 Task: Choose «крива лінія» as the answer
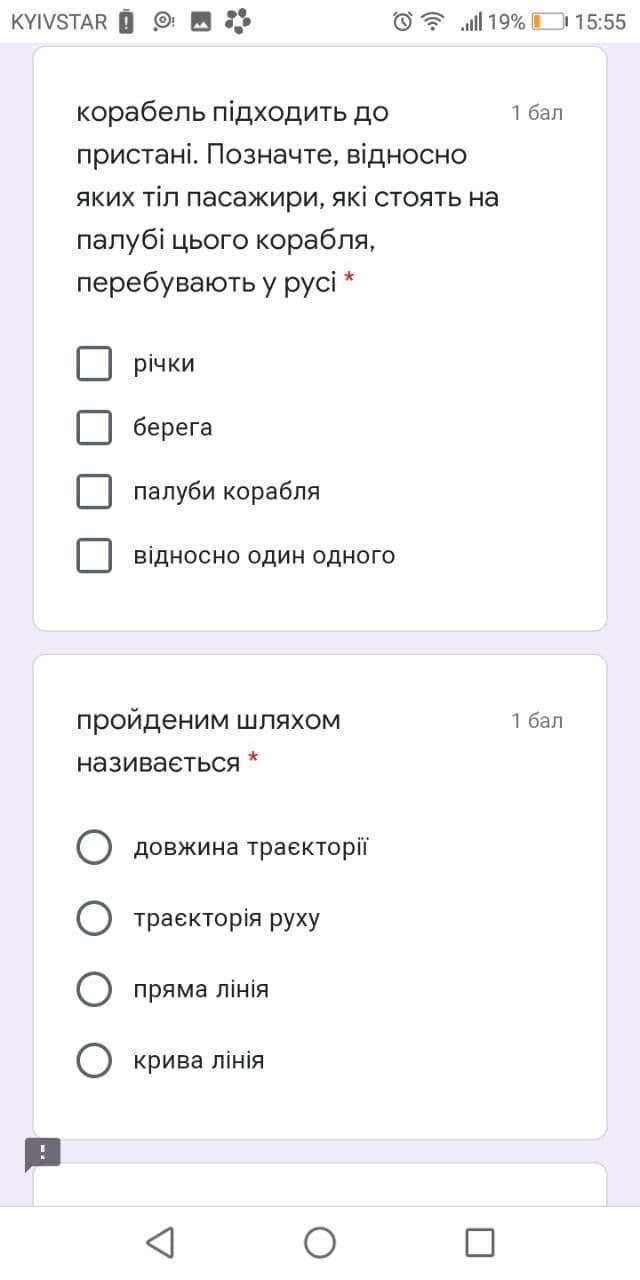tap(94, 1060)
